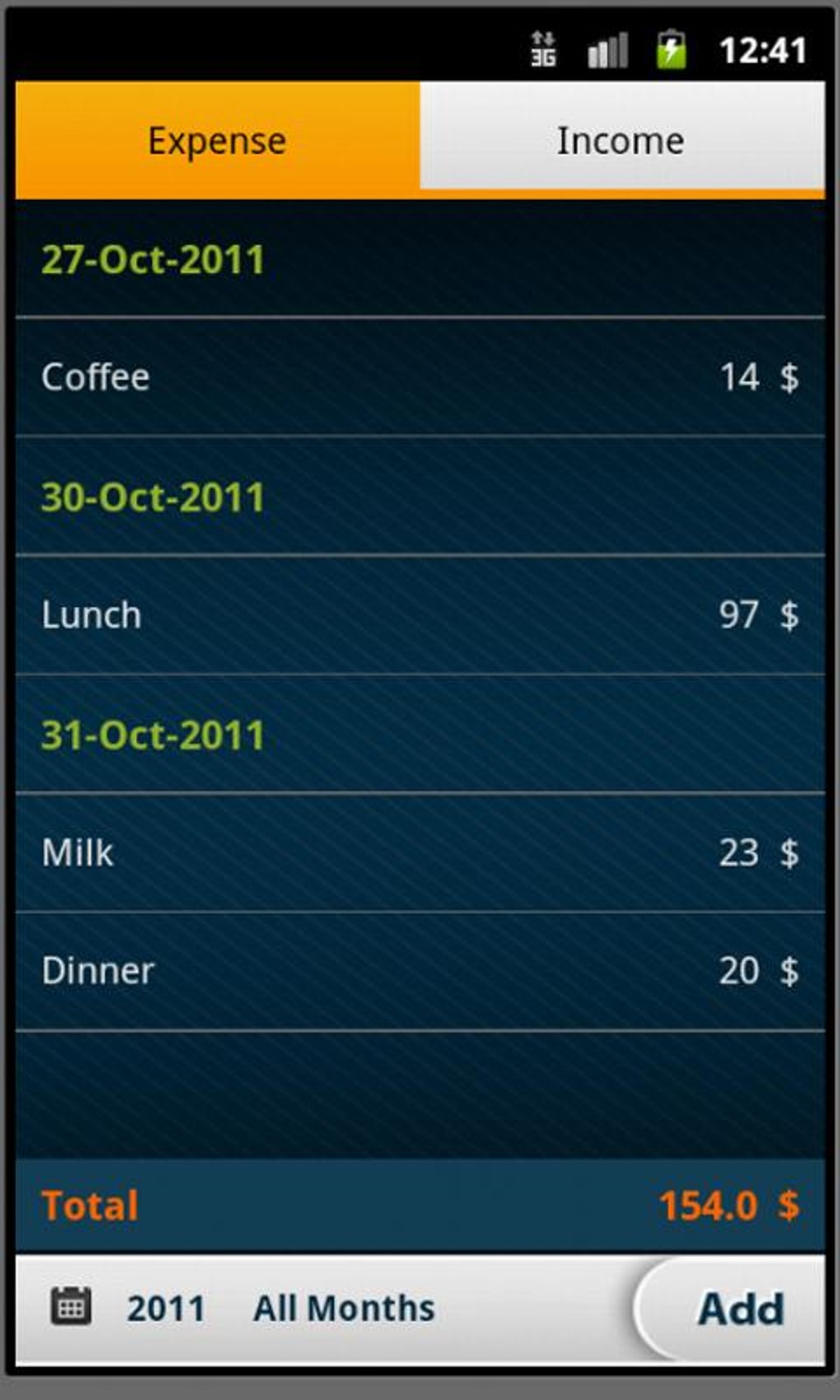Open the Lunch expense entry
Viewport: 840px width, 1400px height.
tap(420, 615)
